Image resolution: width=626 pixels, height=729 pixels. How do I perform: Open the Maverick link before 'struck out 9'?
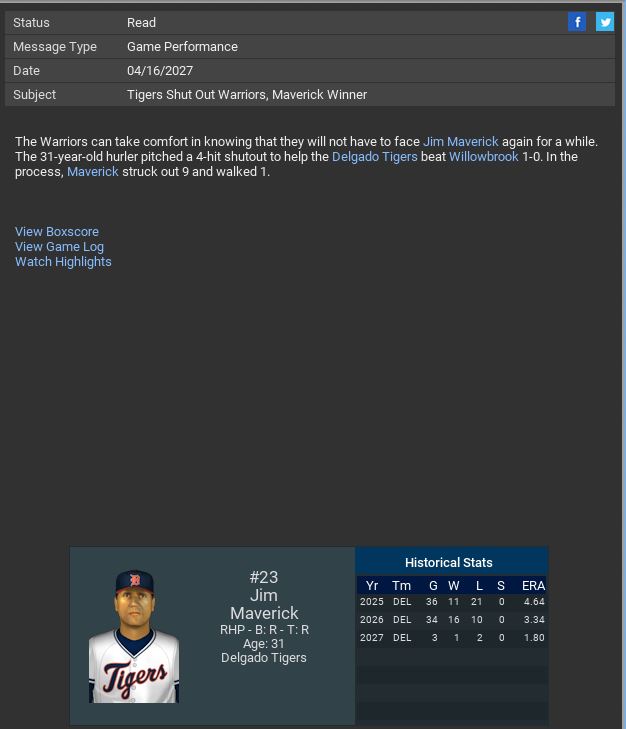coord(93,172)
